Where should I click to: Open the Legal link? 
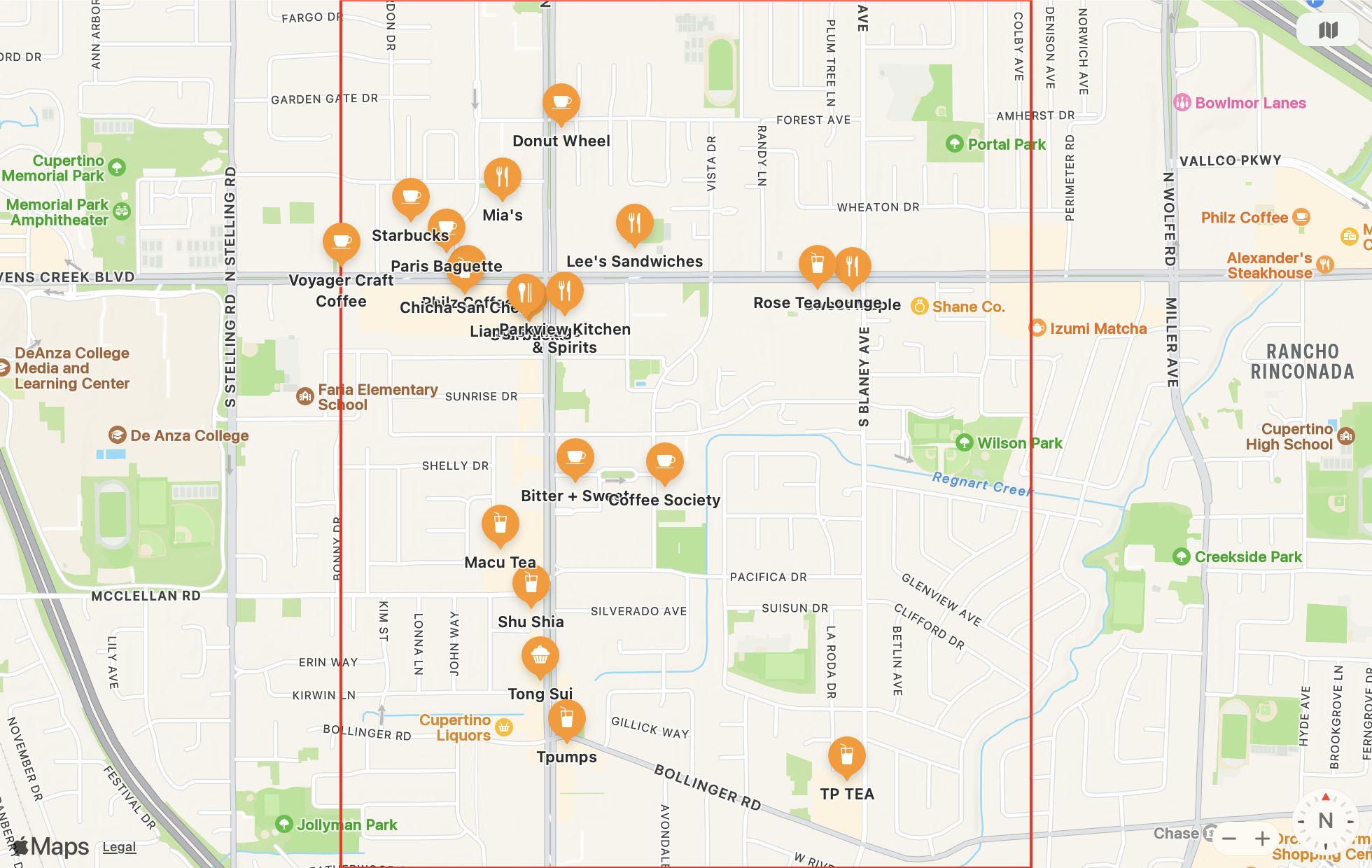coord(119,847)
